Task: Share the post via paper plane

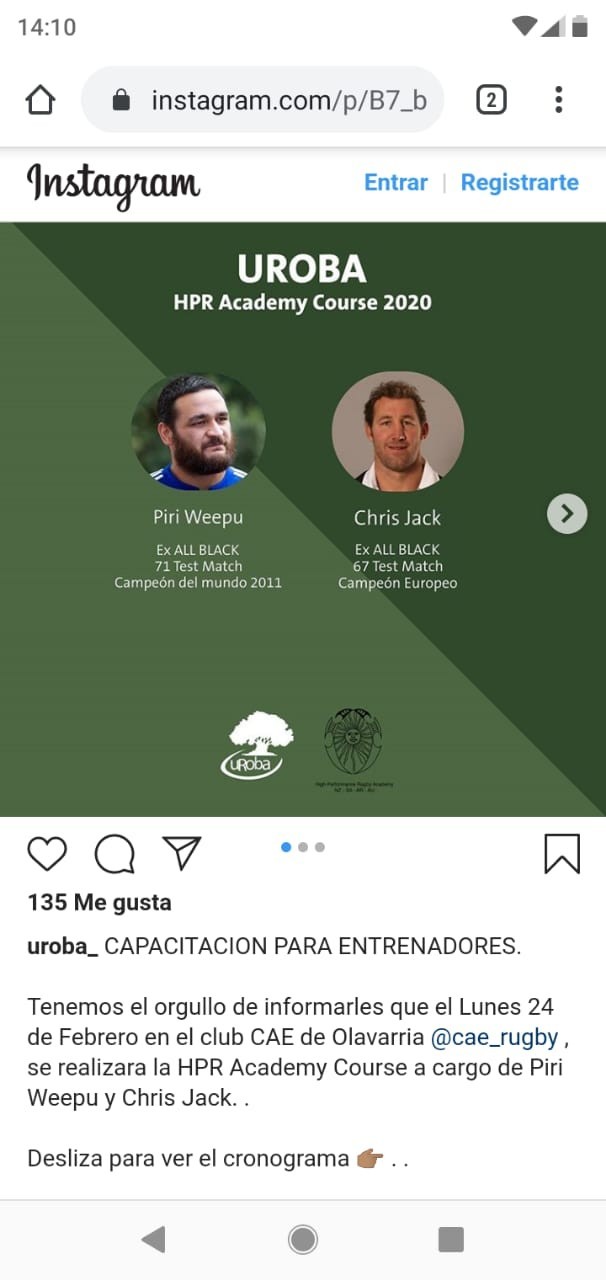Action: point(182,853)
